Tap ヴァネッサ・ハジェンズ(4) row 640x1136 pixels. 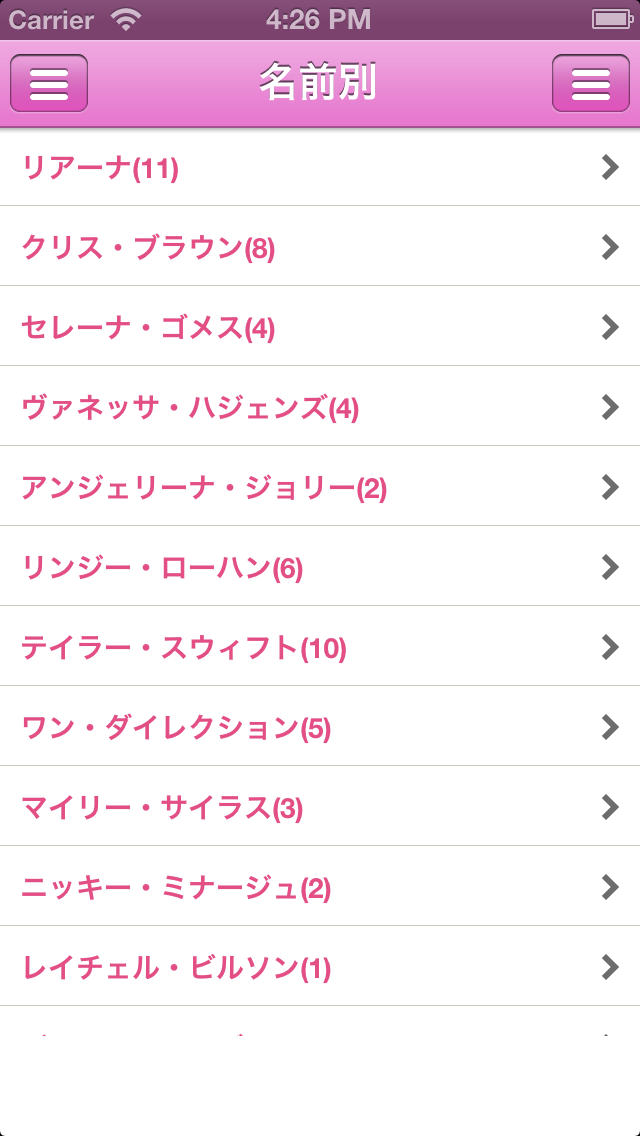pyautogui.click(x=320, y=407)
